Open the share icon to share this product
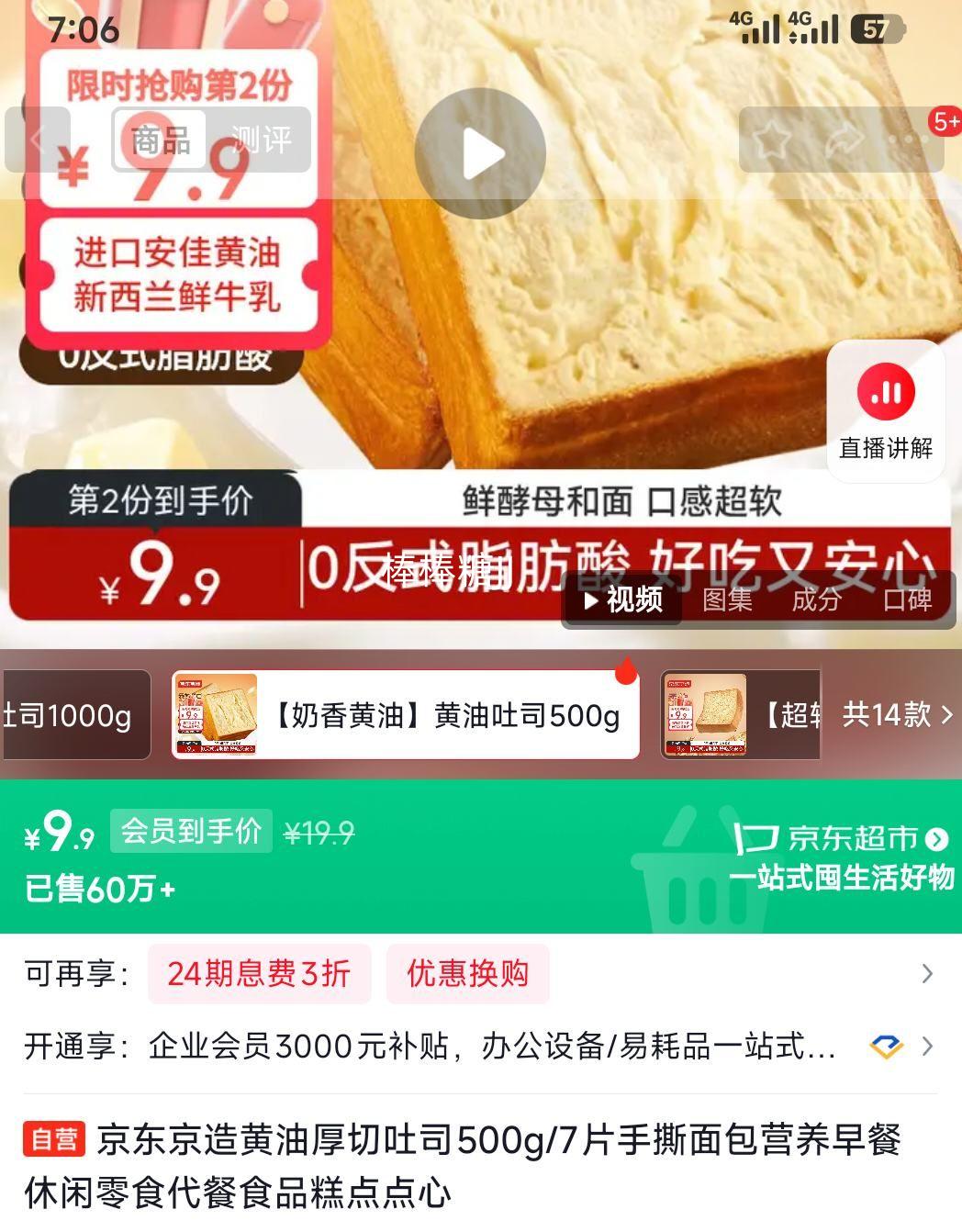Image resolution: width=962 pixels, height=1232 pixels. (x=841, y=138)
